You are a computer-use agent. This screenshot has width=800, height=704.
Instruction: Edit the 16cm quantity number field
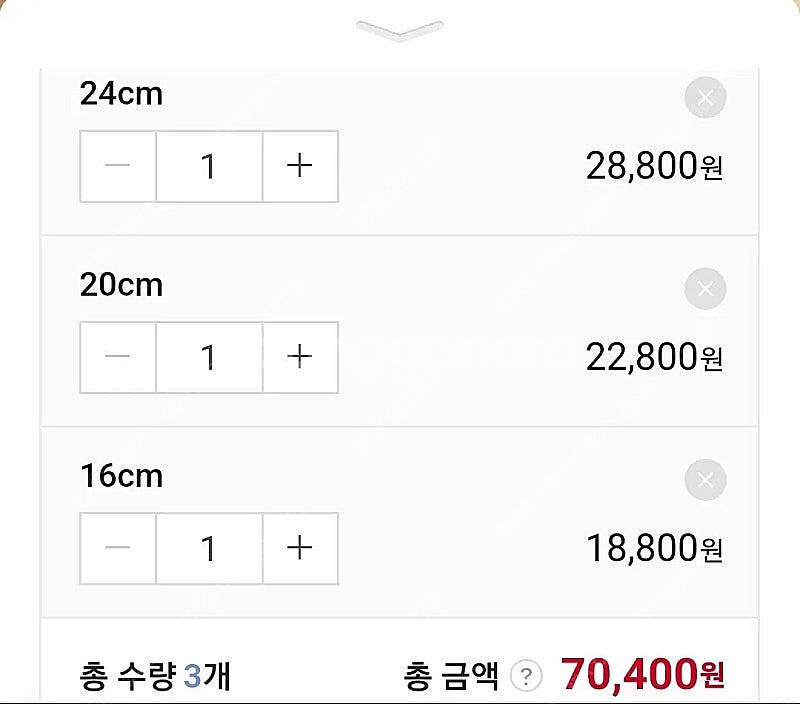coord(209,548)
